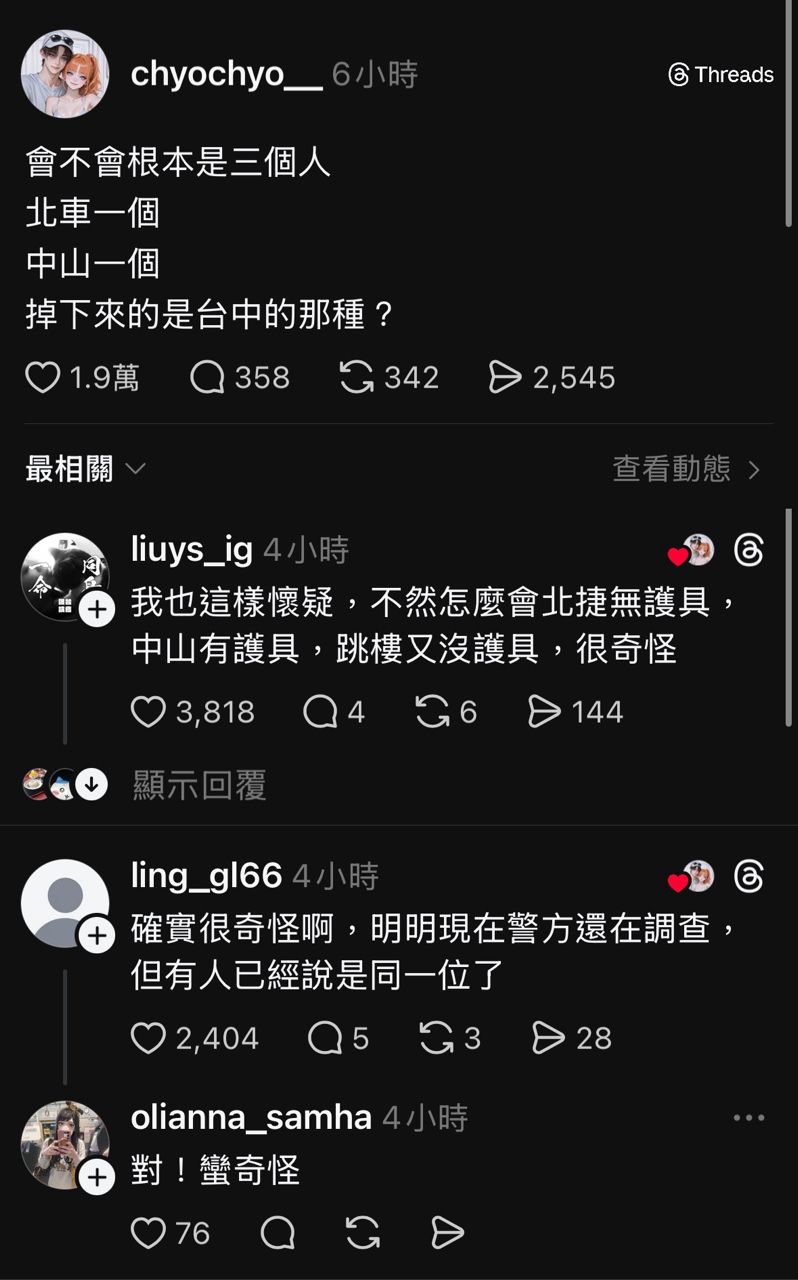This screenshot has height=1280, width=798.
Task: Repost chyochyo__'s thread
Action: click(x=357, y=378)
